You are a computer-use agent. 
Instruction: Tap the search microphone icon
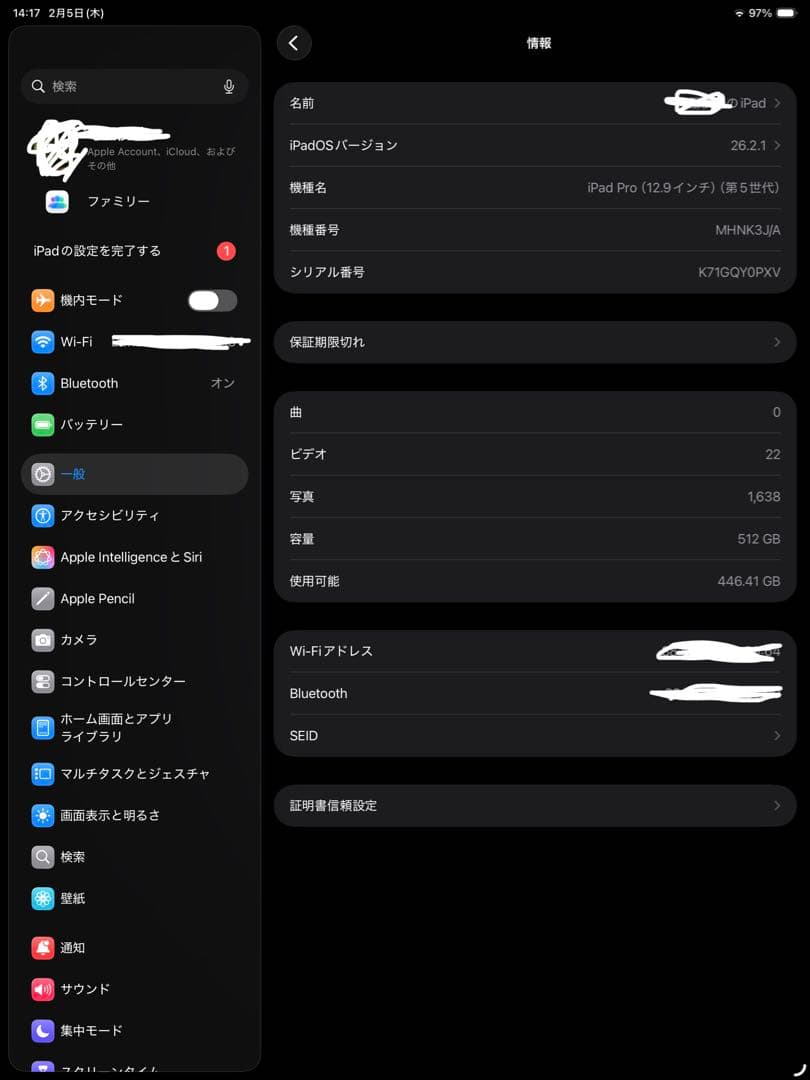tap(228, 86)
